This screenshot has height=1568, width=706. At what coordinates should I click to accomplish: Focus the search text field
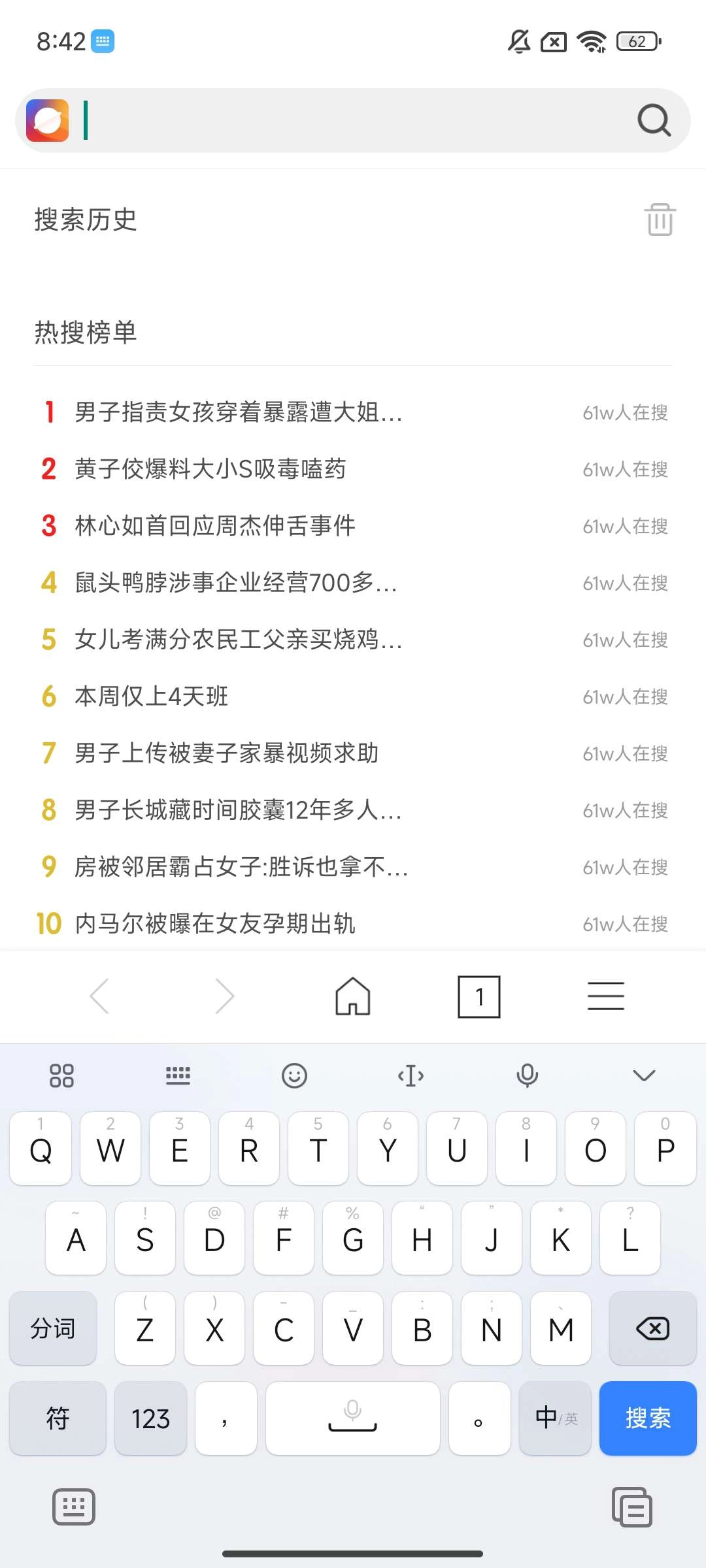[x=353, y=120]
